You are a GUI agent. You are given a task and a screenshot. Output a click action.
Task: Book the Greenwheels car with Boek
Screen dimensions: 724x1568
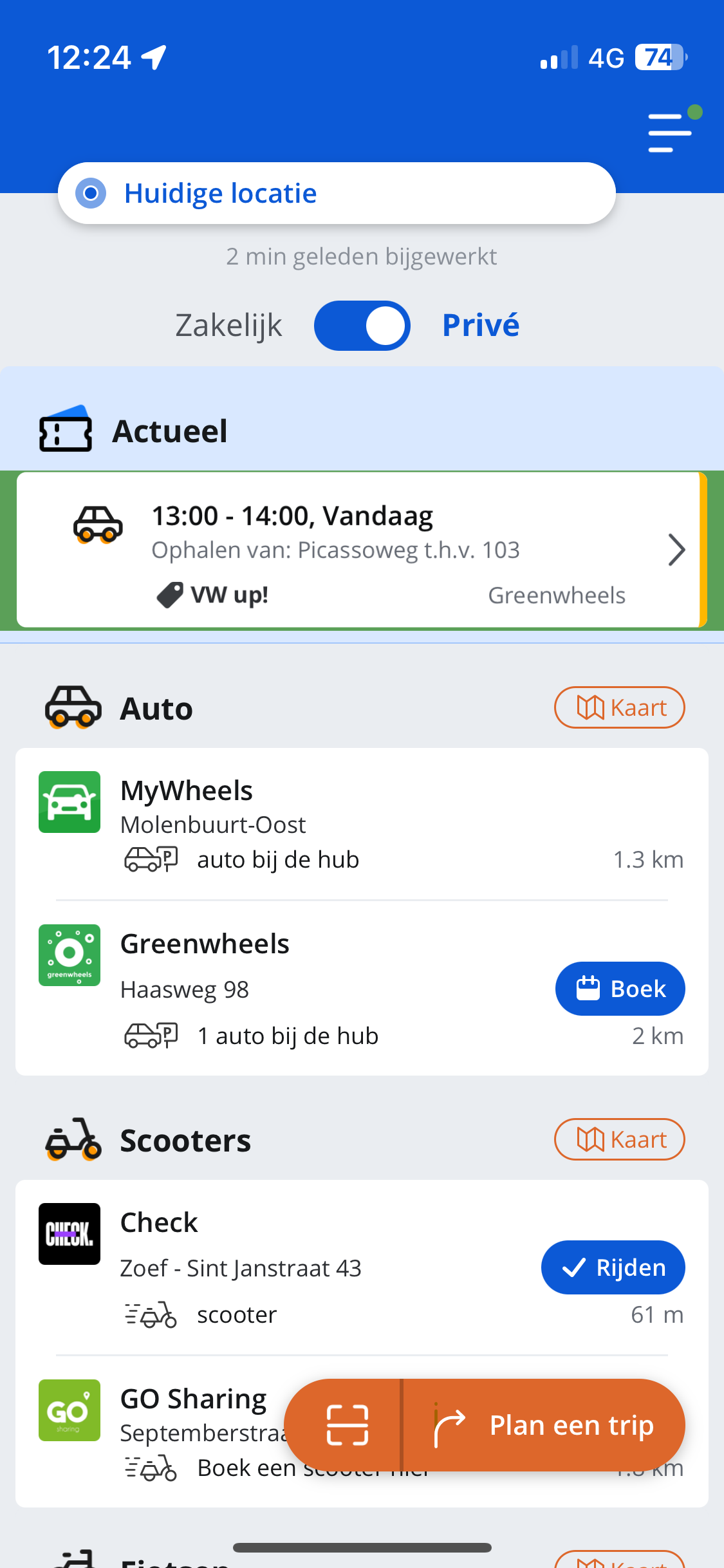click(x=619, y=989)
